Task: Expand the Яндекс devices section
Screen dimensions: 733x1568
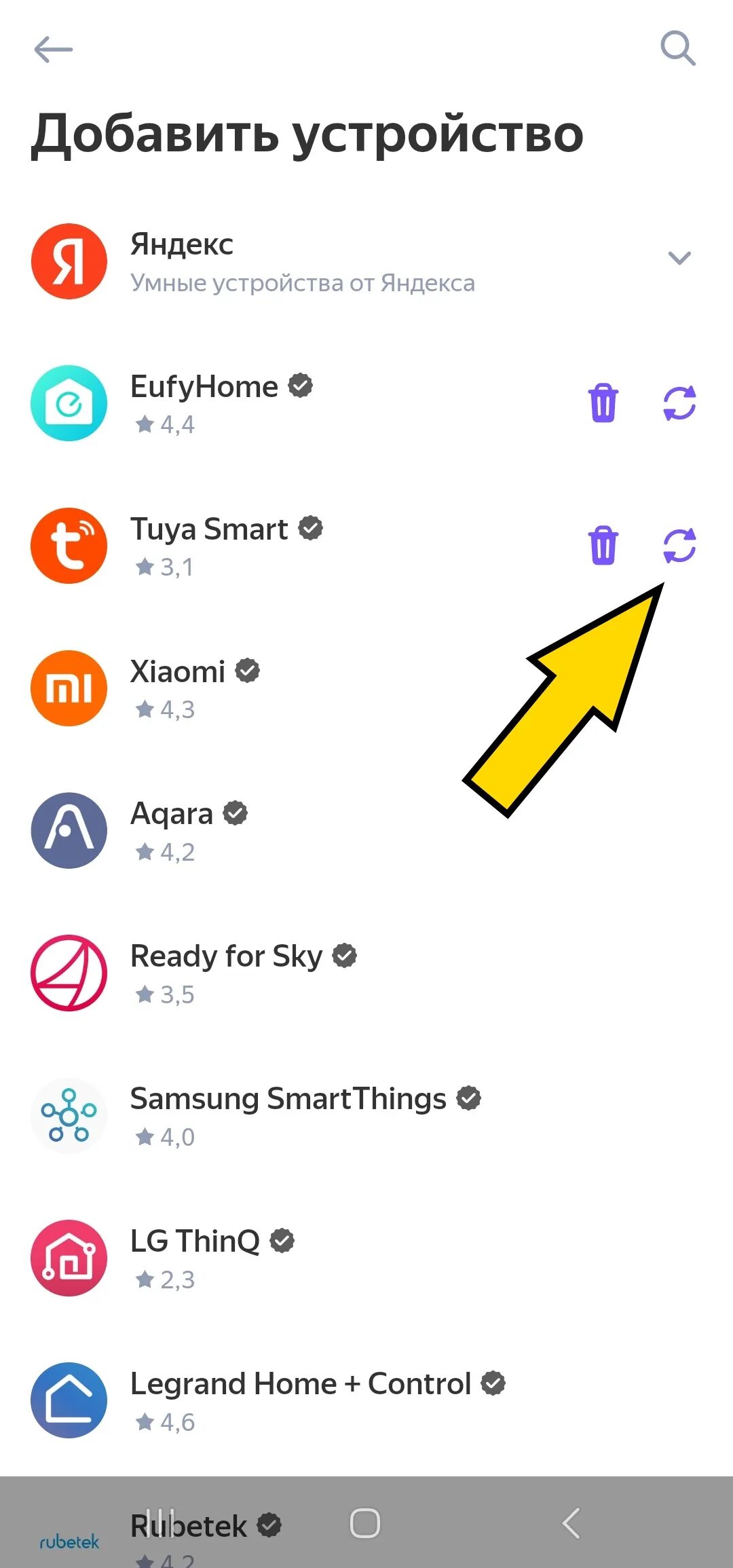Action: point(679,258)
